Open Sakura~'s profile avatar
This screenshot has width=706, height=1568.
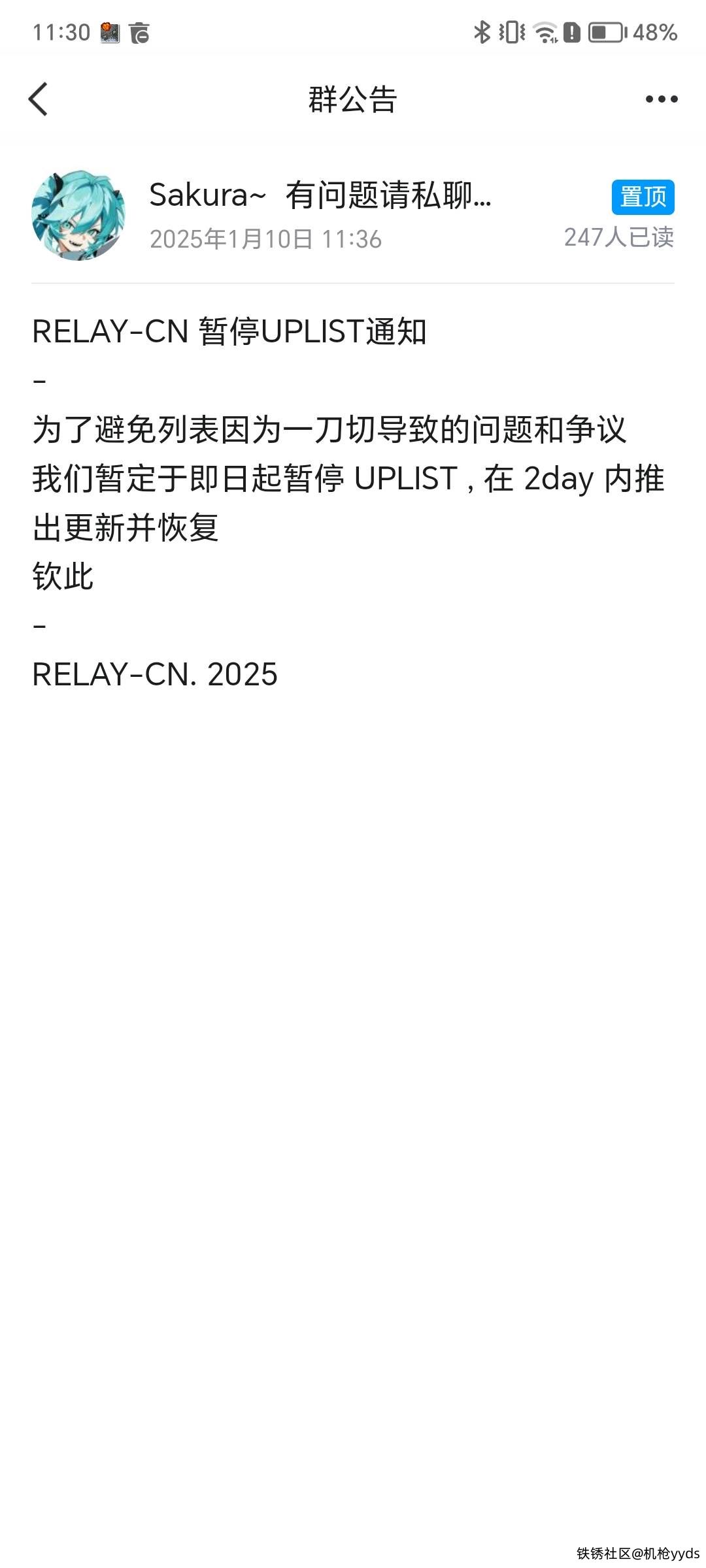tap(78, 216)
